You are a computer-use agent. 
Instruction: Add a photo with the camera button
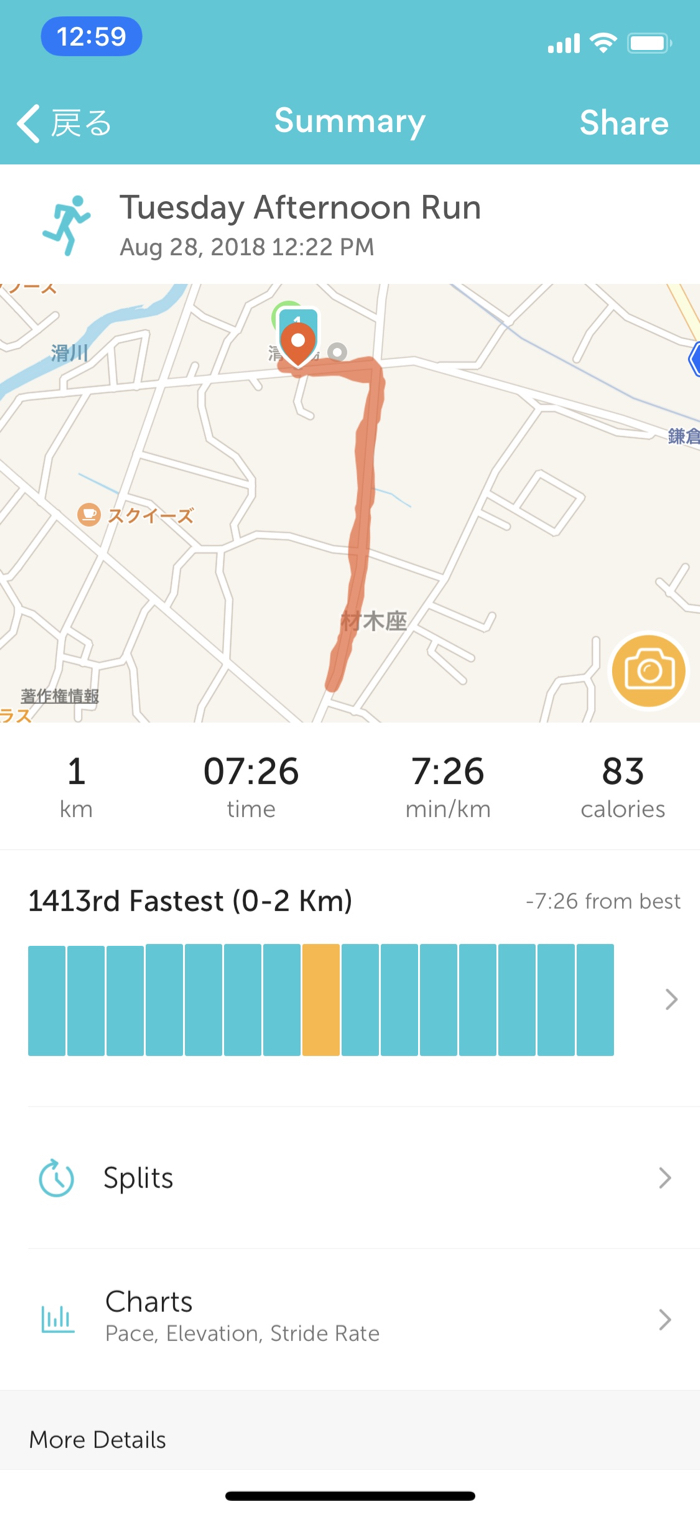pyautogui.click(x=650, y=670)
